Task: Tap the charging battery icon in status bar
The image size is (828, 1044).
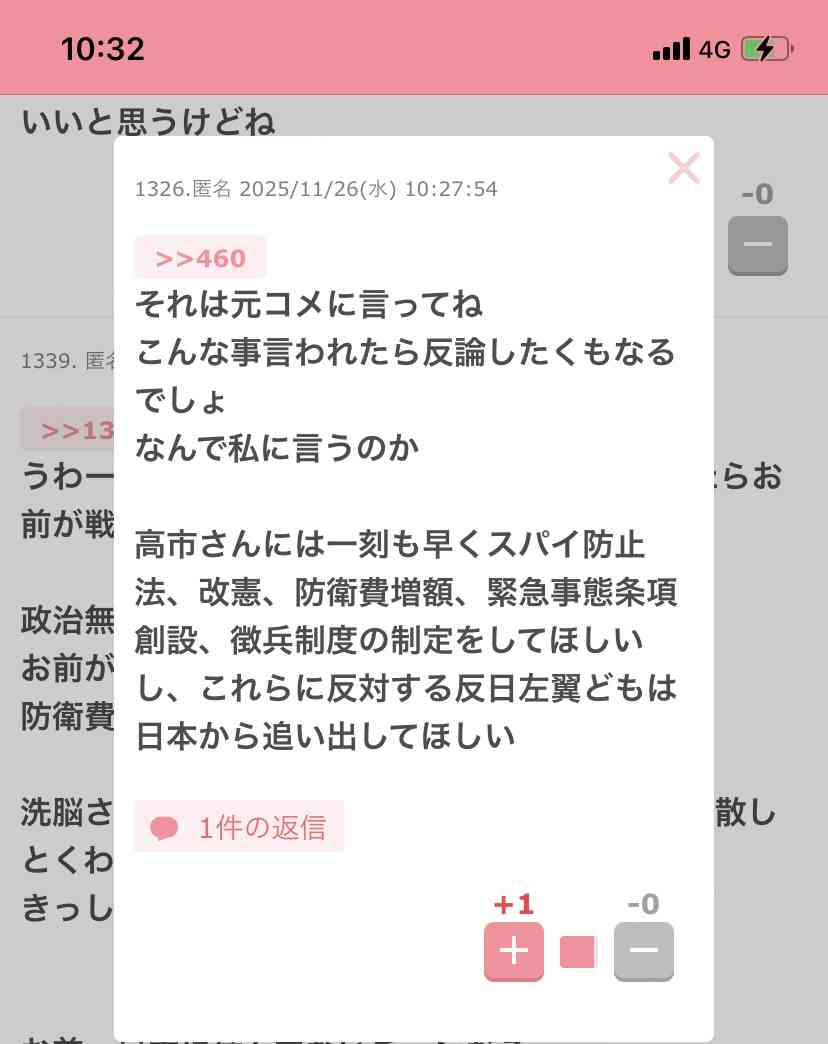Action: [x=762, y=46]
